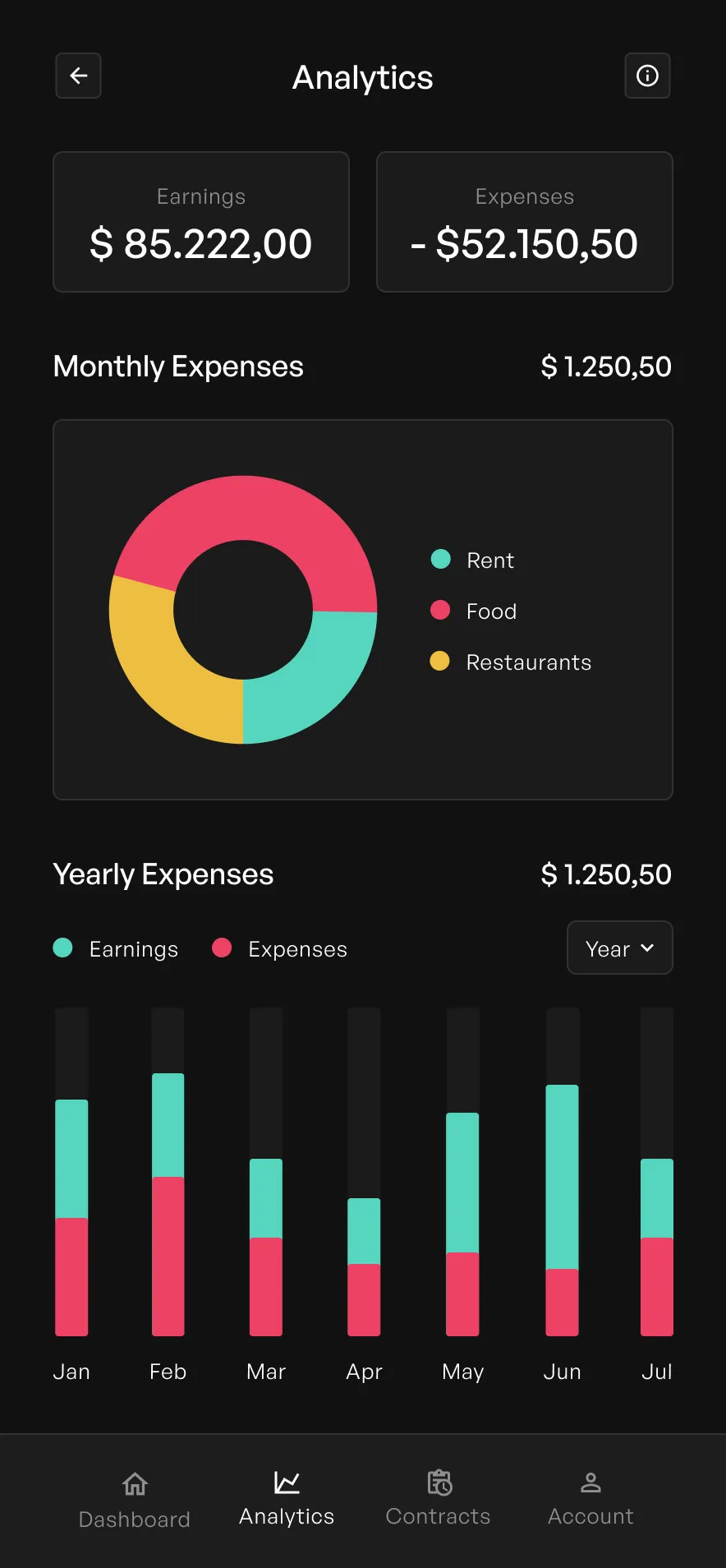Switch to the Account tab
This screenshot has height=1568, width=726.
coord(590,1500)
